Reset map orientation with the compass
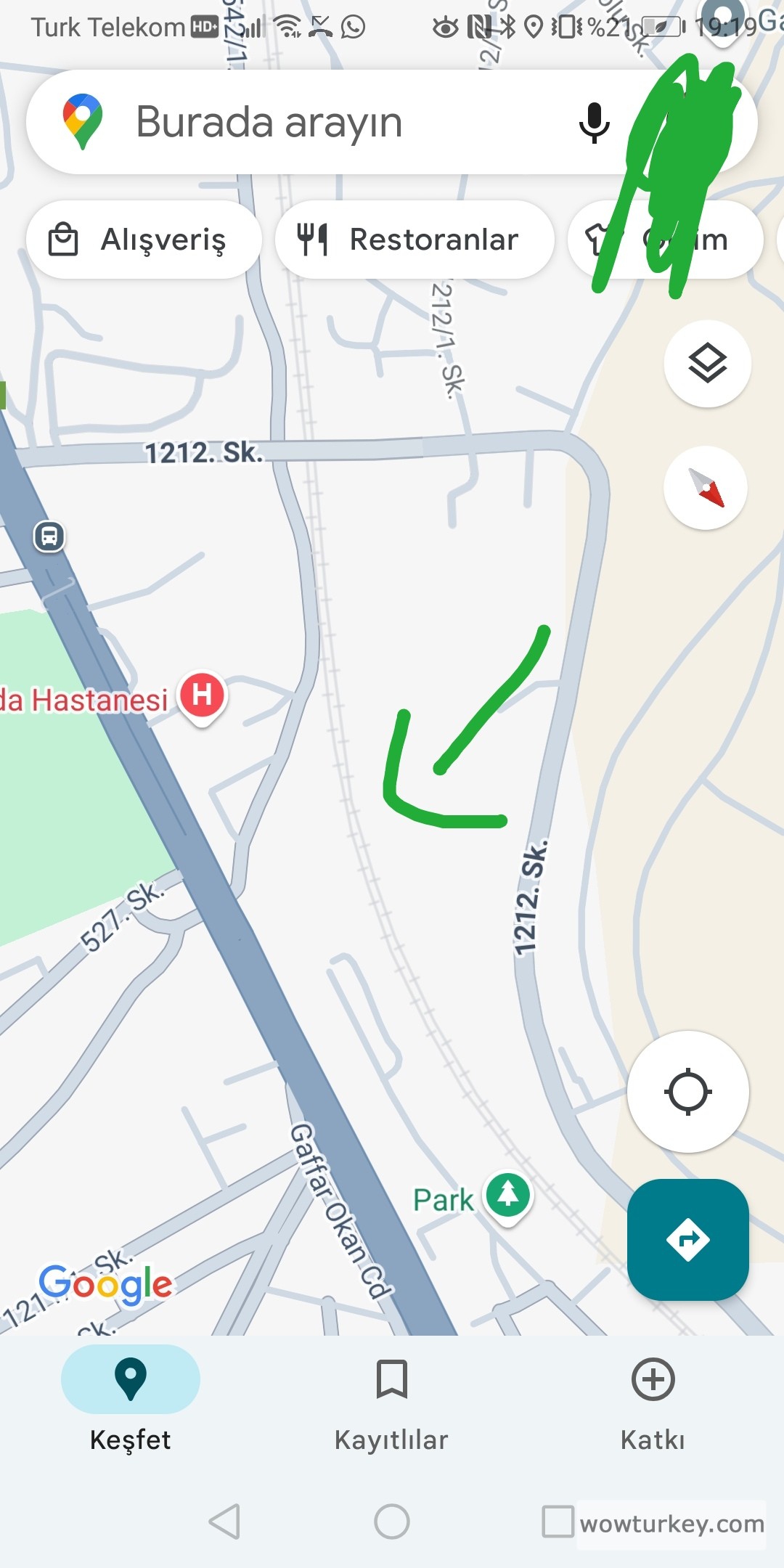The width and height of the screenshot is (784, 1568). [706, 488]
